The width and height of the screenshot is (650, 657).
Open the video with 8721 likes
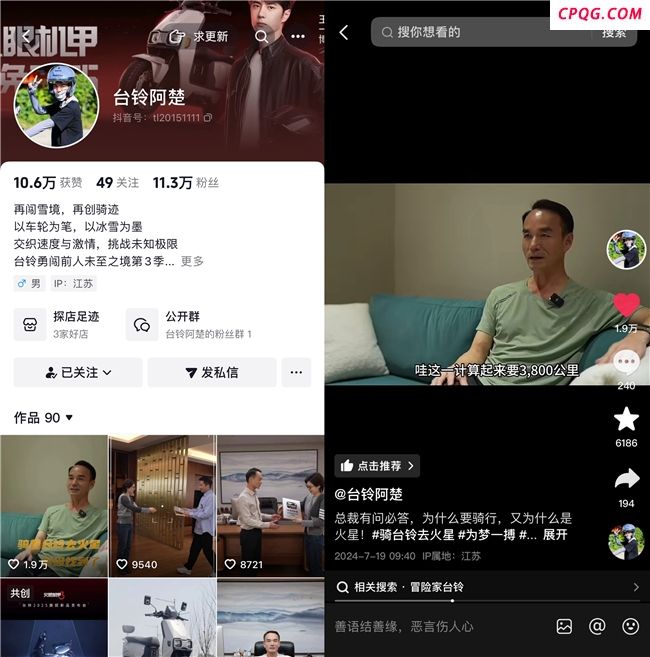coord(271,505)
